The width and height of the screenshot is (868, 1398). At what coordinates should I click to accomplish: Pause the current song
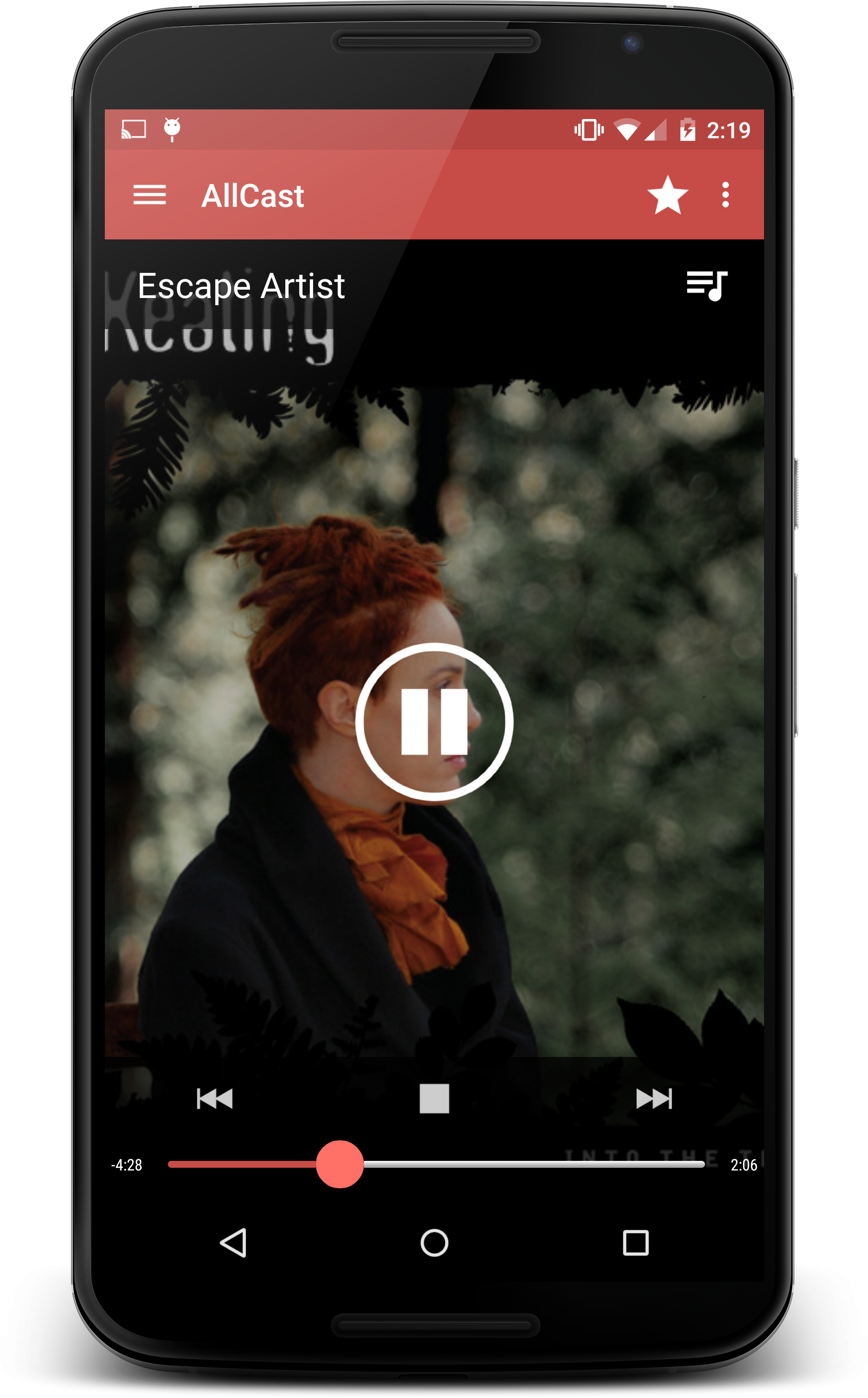434,721
